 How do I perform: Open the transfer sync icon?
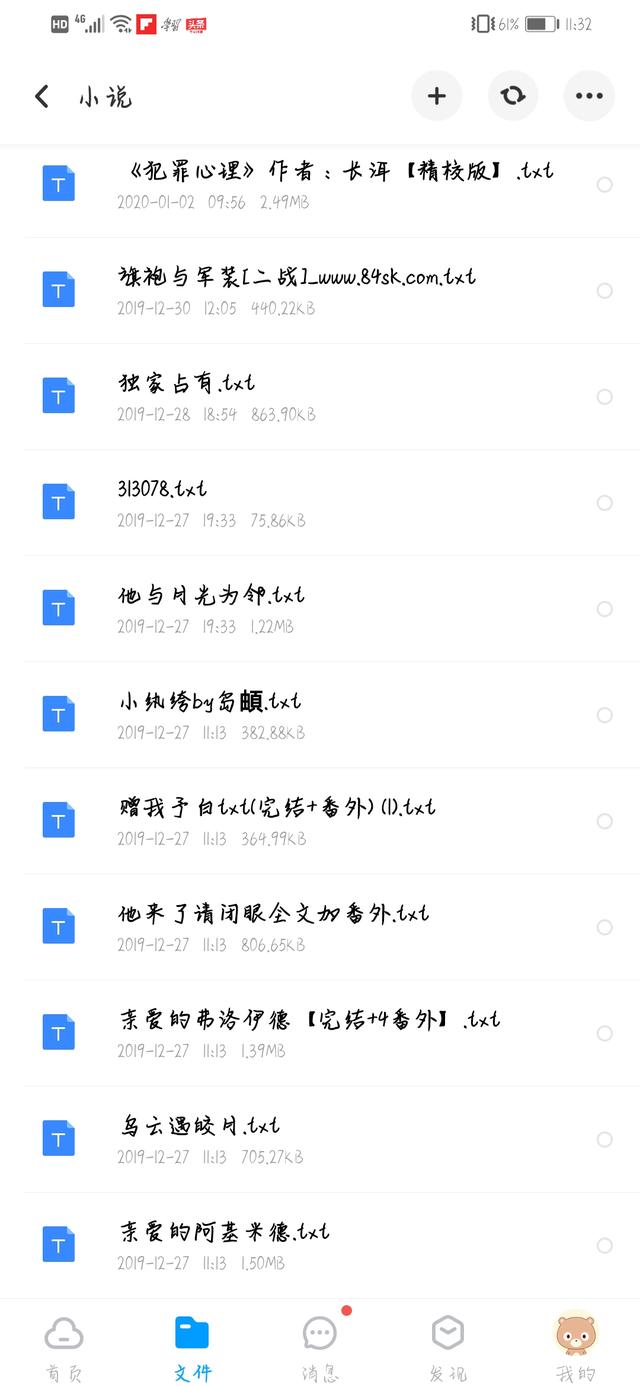pyautogui.click(x=513, y=96)
